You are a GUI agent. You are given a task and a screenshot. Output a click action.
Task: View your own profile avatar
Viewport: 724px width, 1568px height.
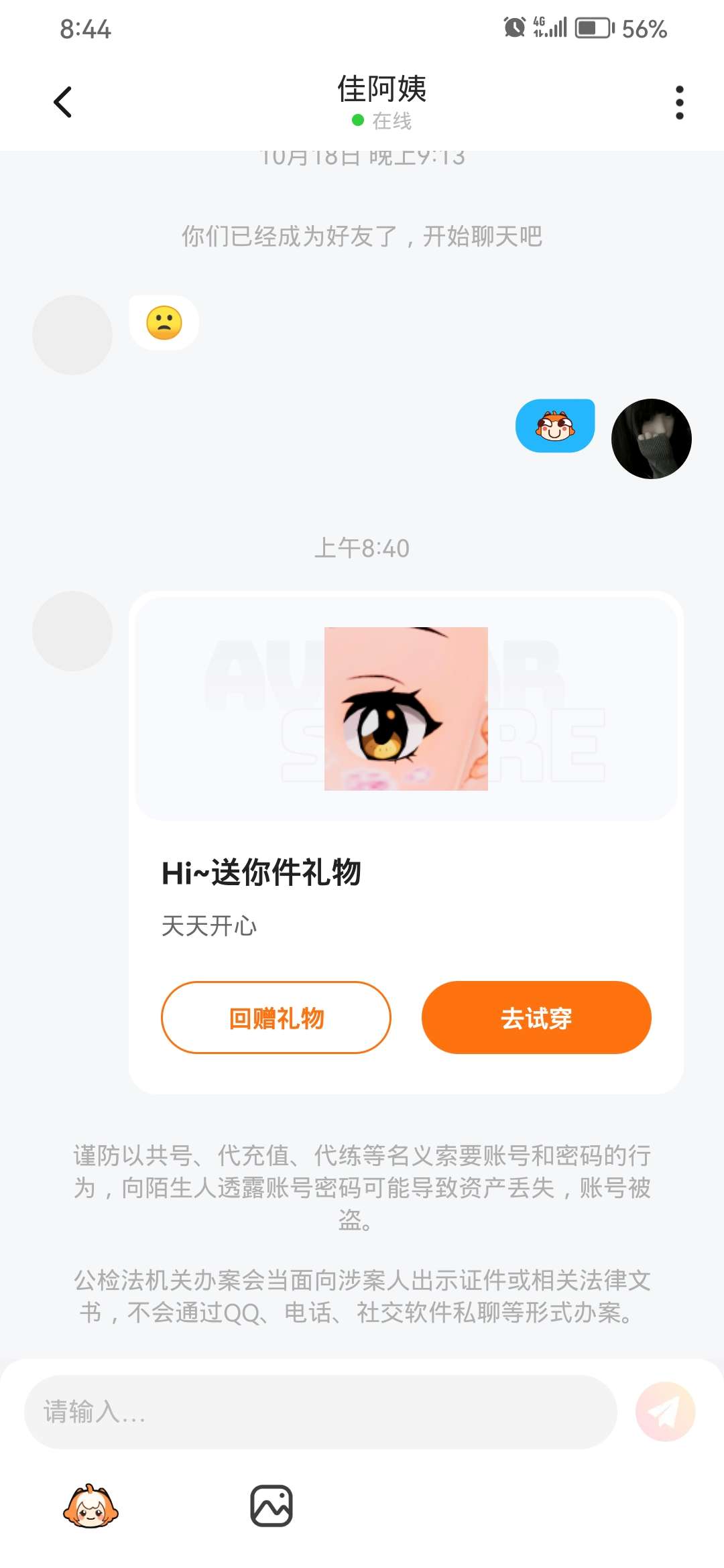point(651,439)
